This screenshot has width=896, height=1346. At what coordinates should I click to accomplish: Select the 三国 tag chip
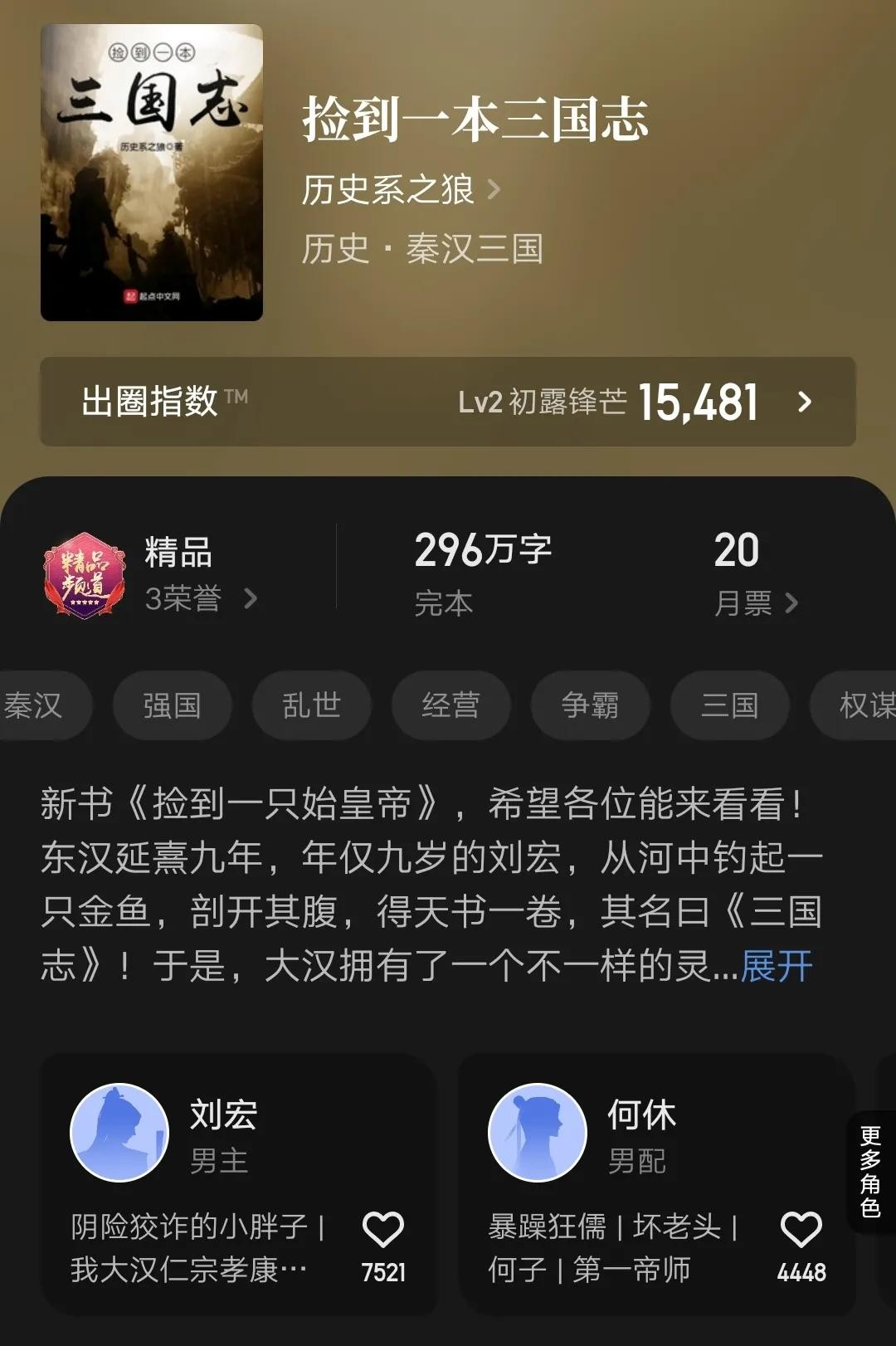click(x=729, y=705)
